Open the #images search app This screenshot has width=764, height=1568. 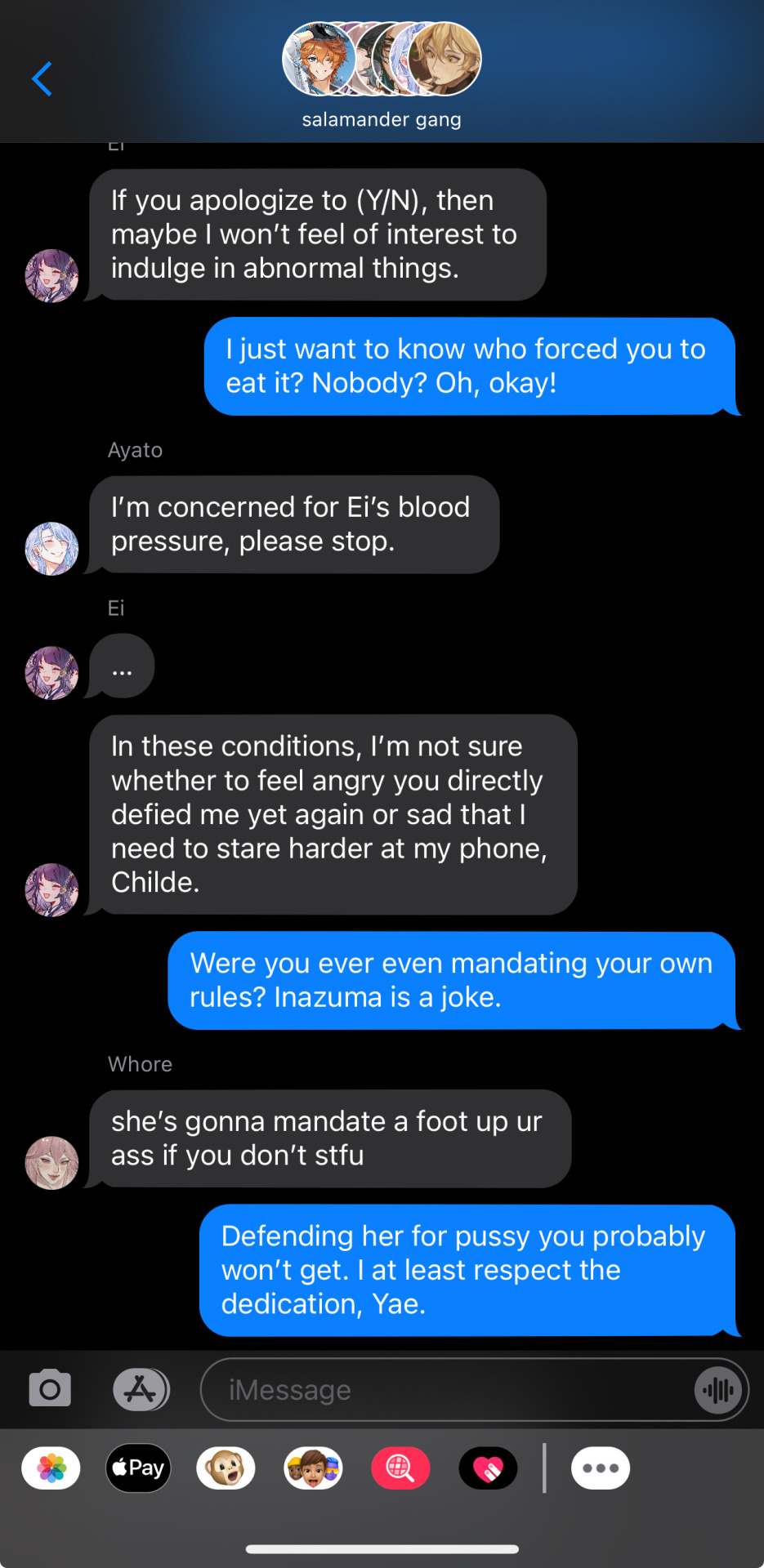400,1468
